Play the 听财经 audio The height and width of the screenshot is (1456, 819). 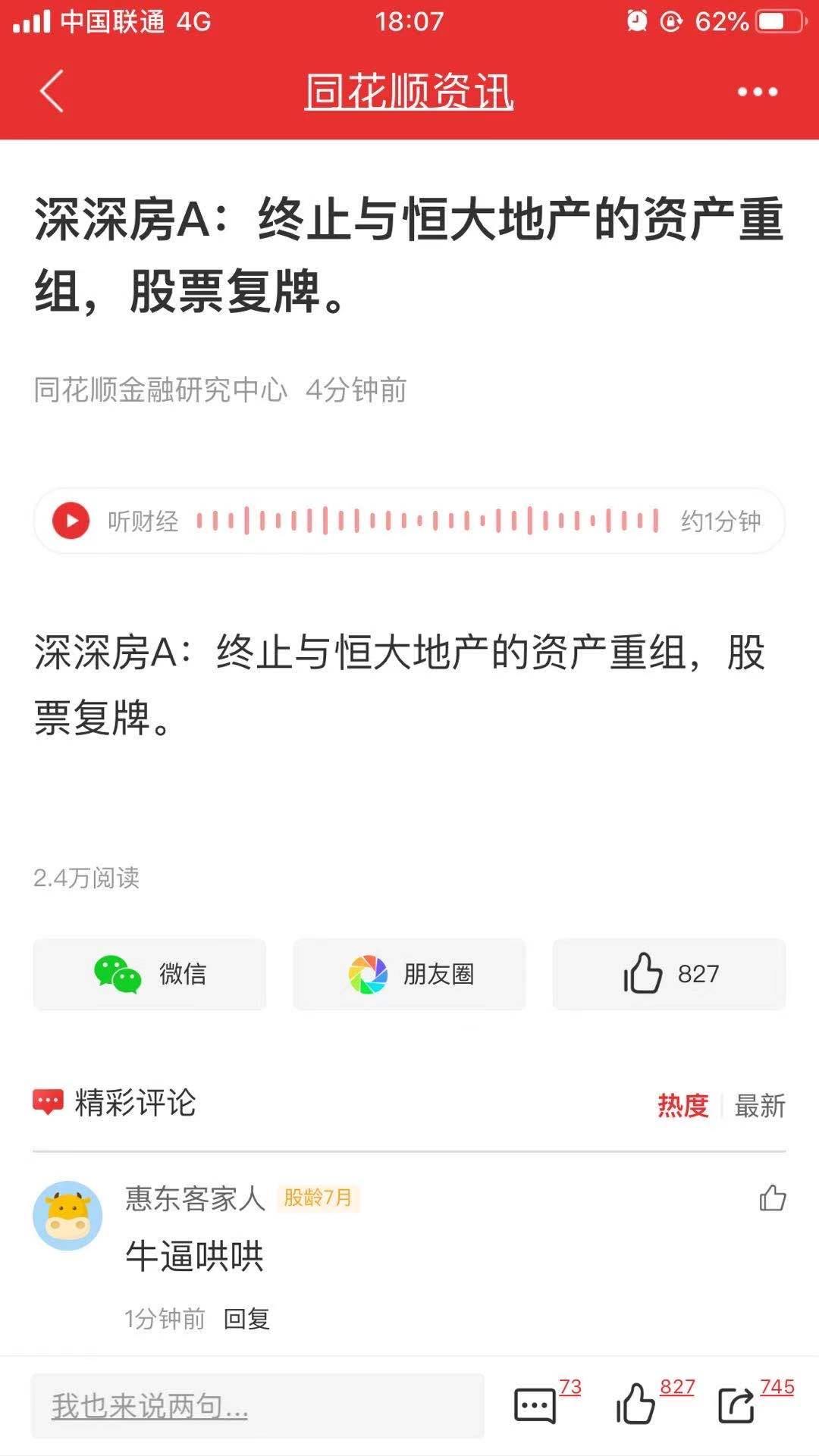pyautogui.click(x=71, y=521)
